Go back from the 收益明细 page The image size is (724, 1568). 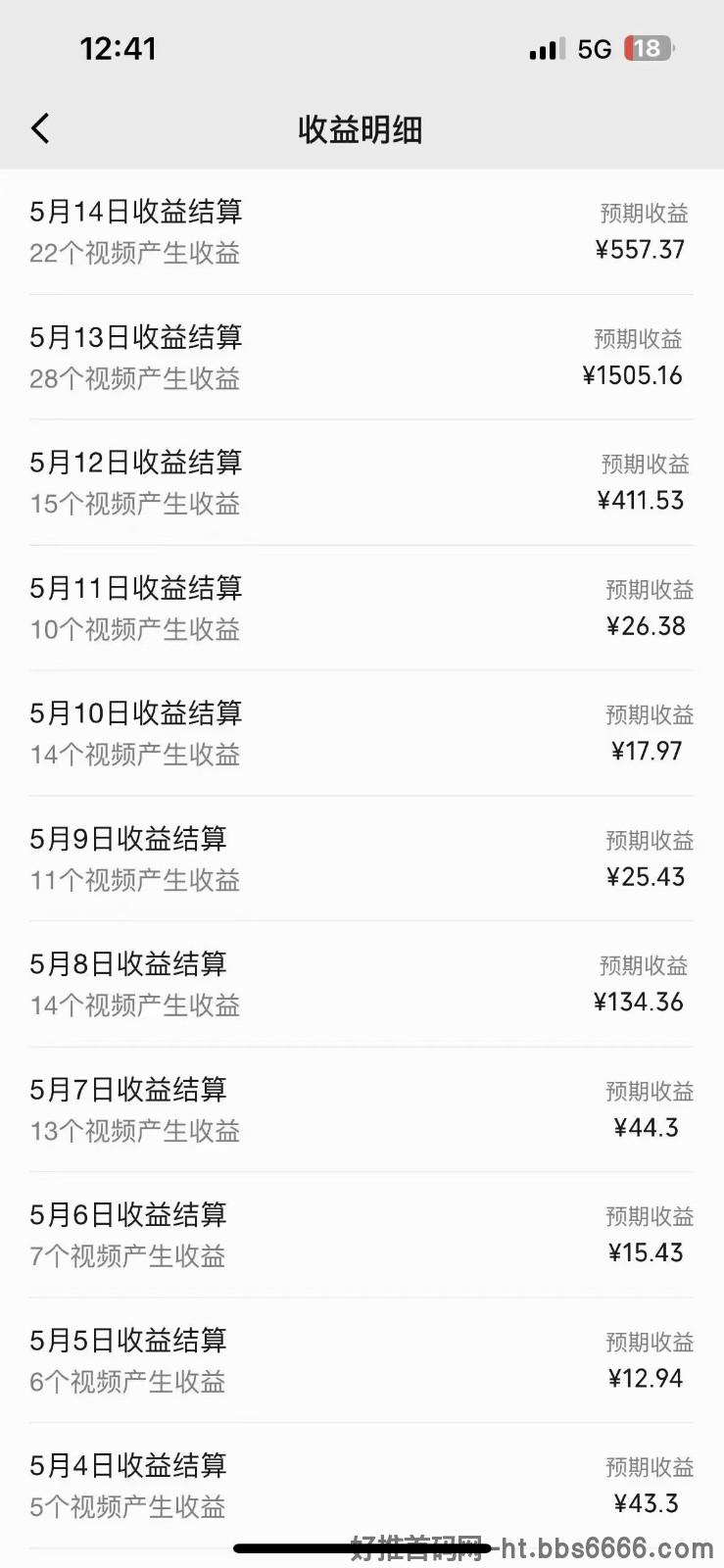point(40,128)
